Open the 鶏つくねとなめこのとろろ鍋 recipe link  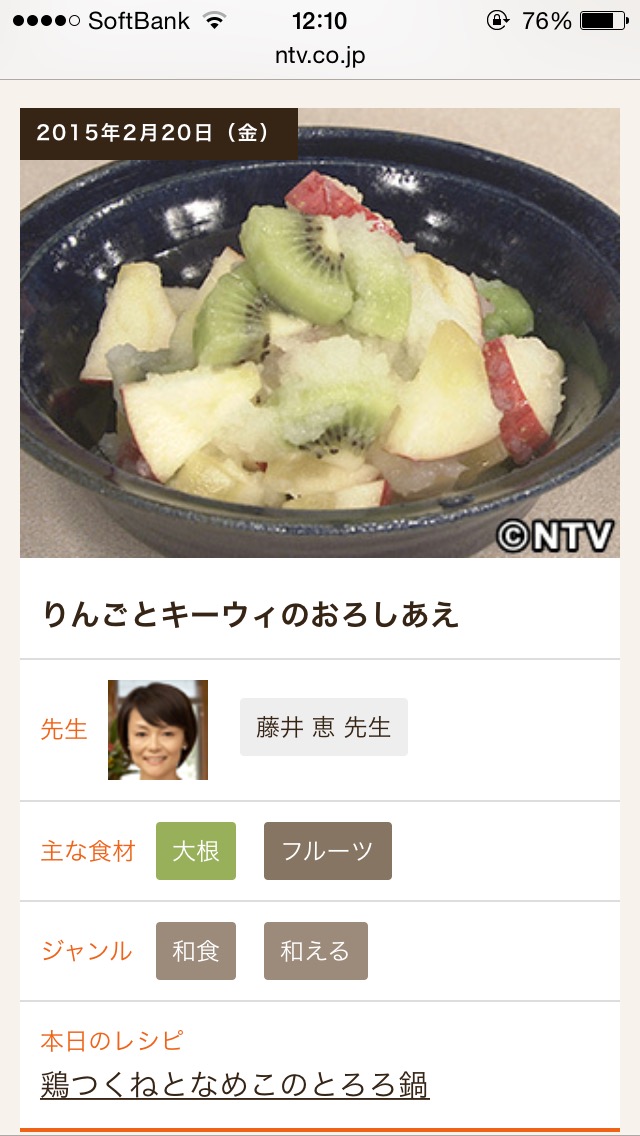coord(235,1085)
